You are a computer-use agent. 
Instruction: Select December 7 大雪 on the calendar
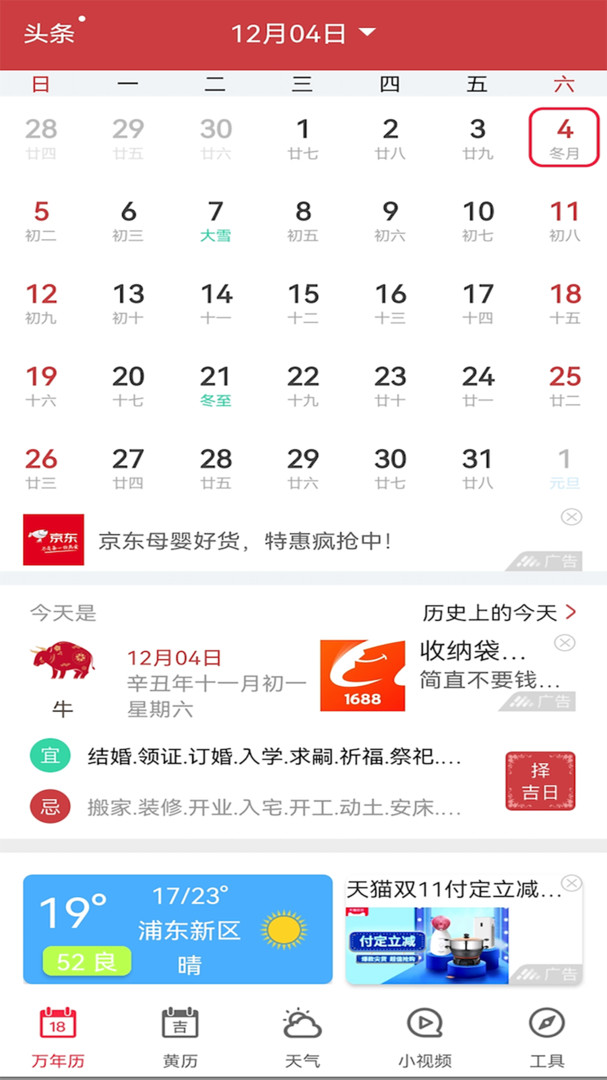[x=215, y=221]
